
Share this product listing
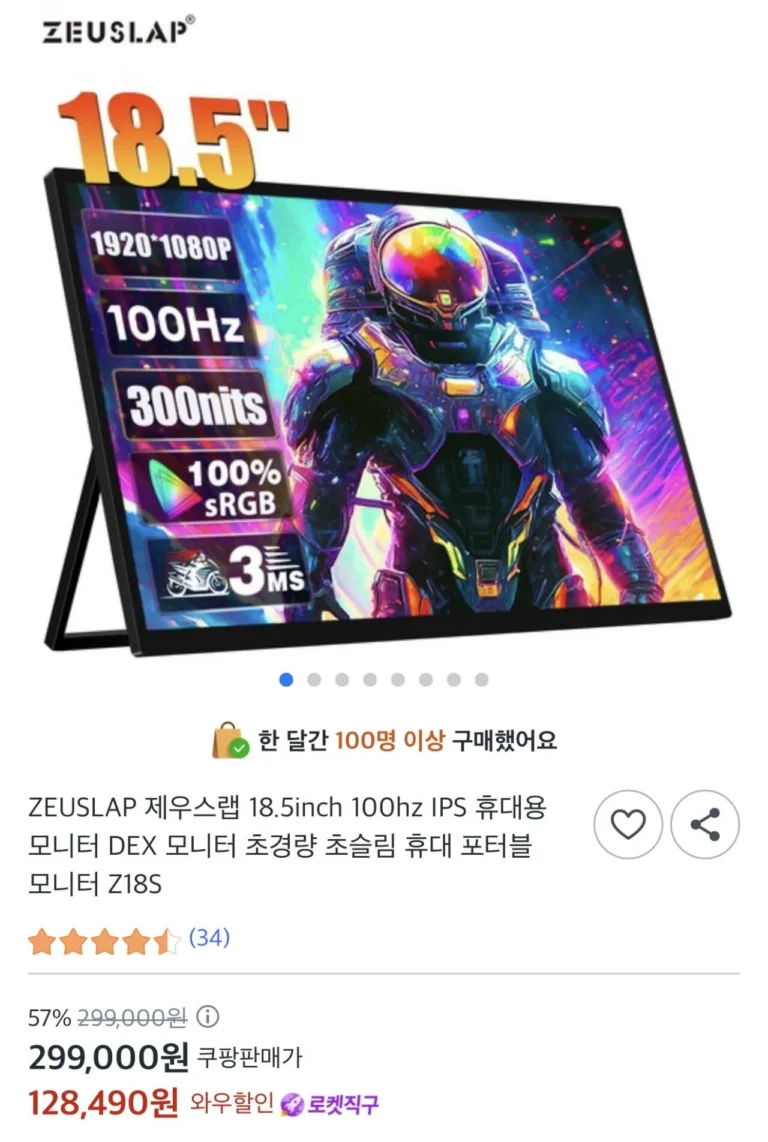point(705,825)
